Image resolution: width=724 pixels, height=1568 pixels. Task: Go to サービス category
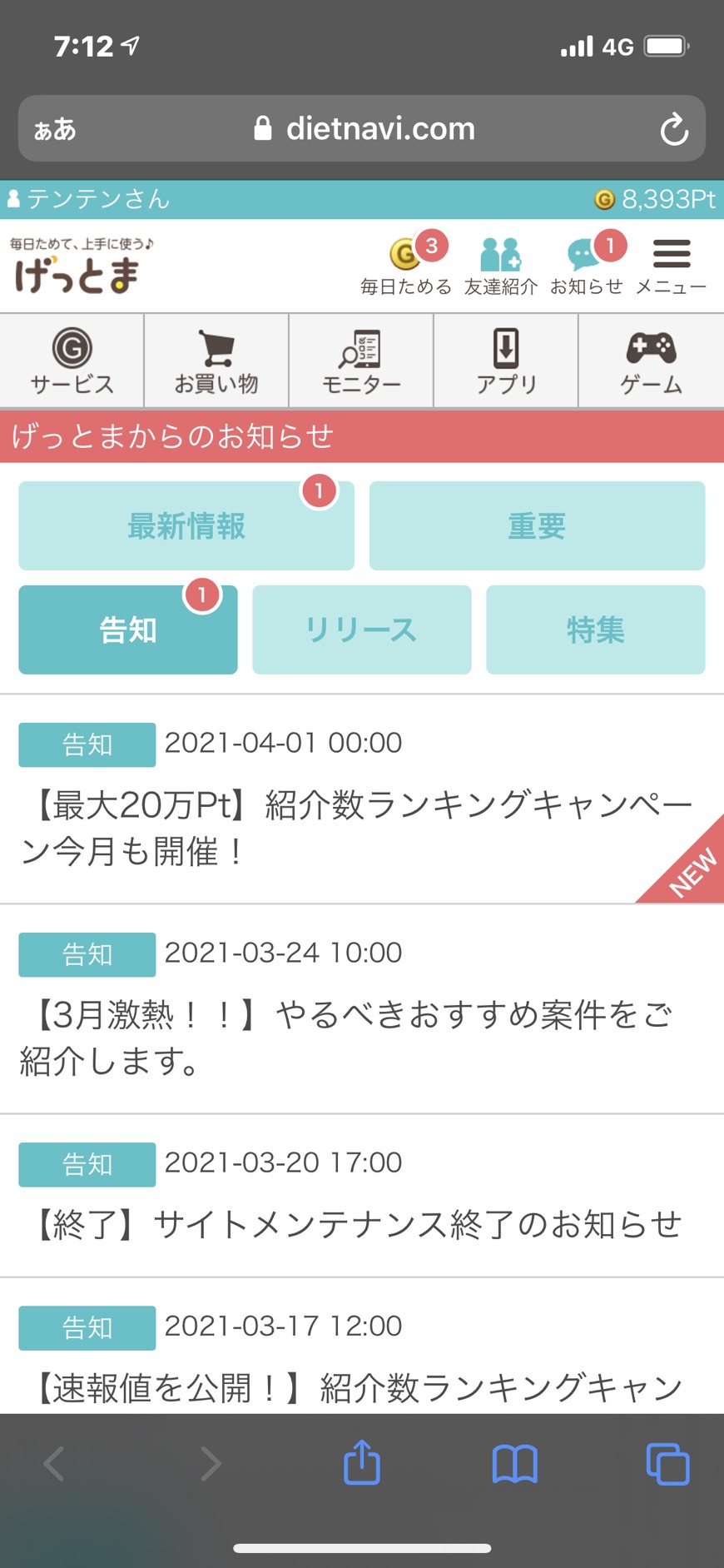72,361
